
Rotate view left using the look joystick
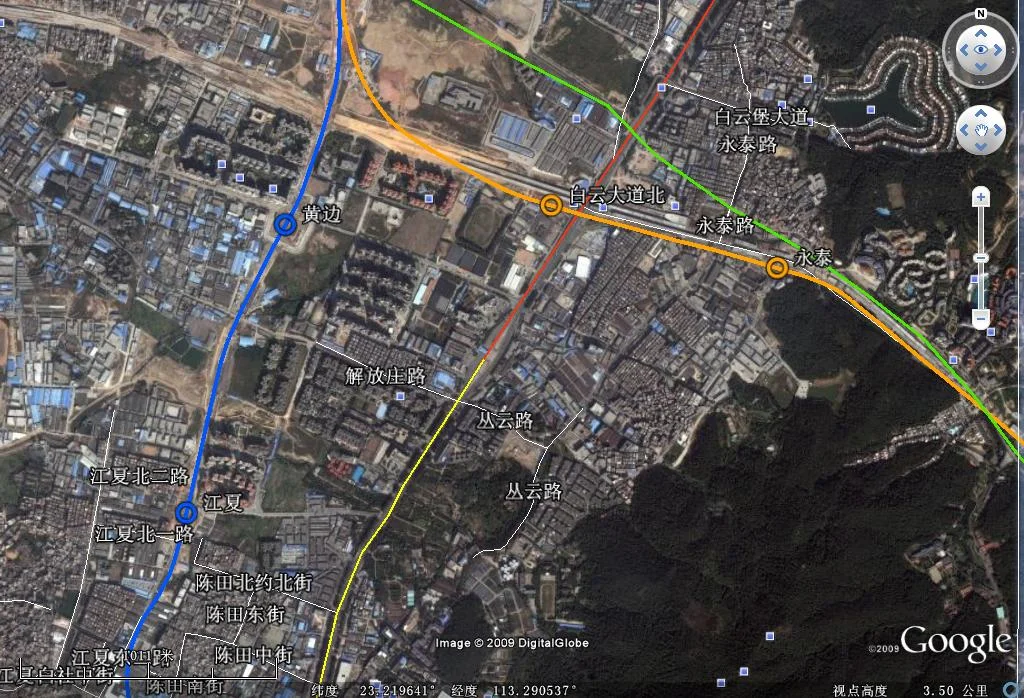click(x=961, y=49)
